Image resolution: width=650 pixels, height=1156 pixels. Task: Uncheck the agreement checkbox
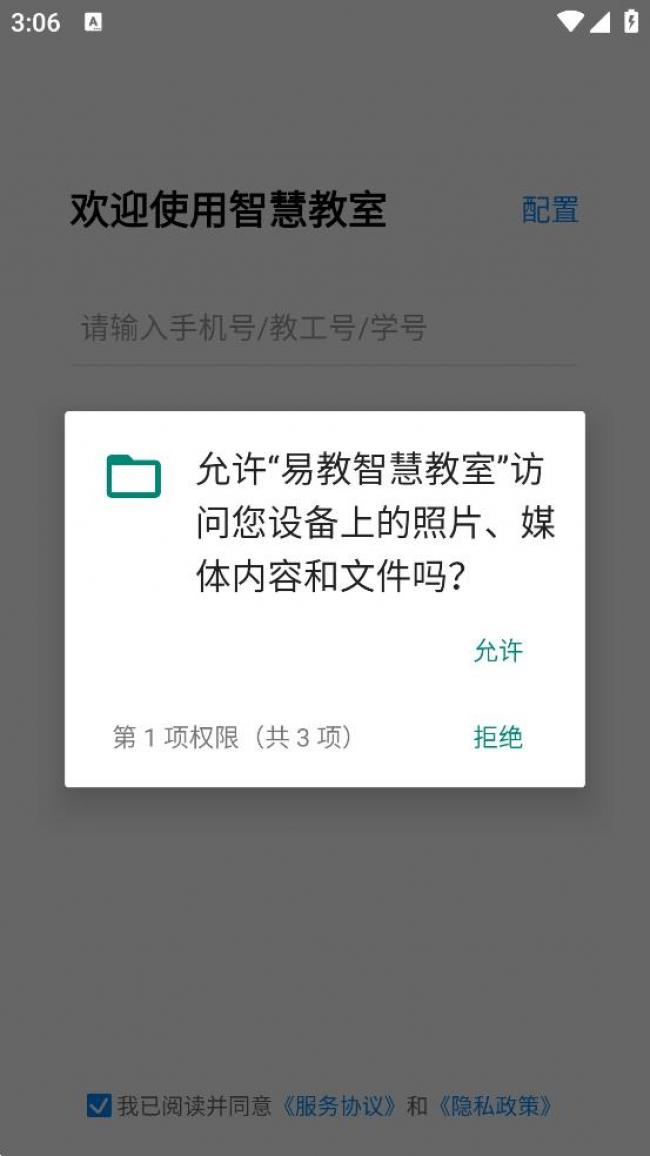click(x=99, y=1105)
